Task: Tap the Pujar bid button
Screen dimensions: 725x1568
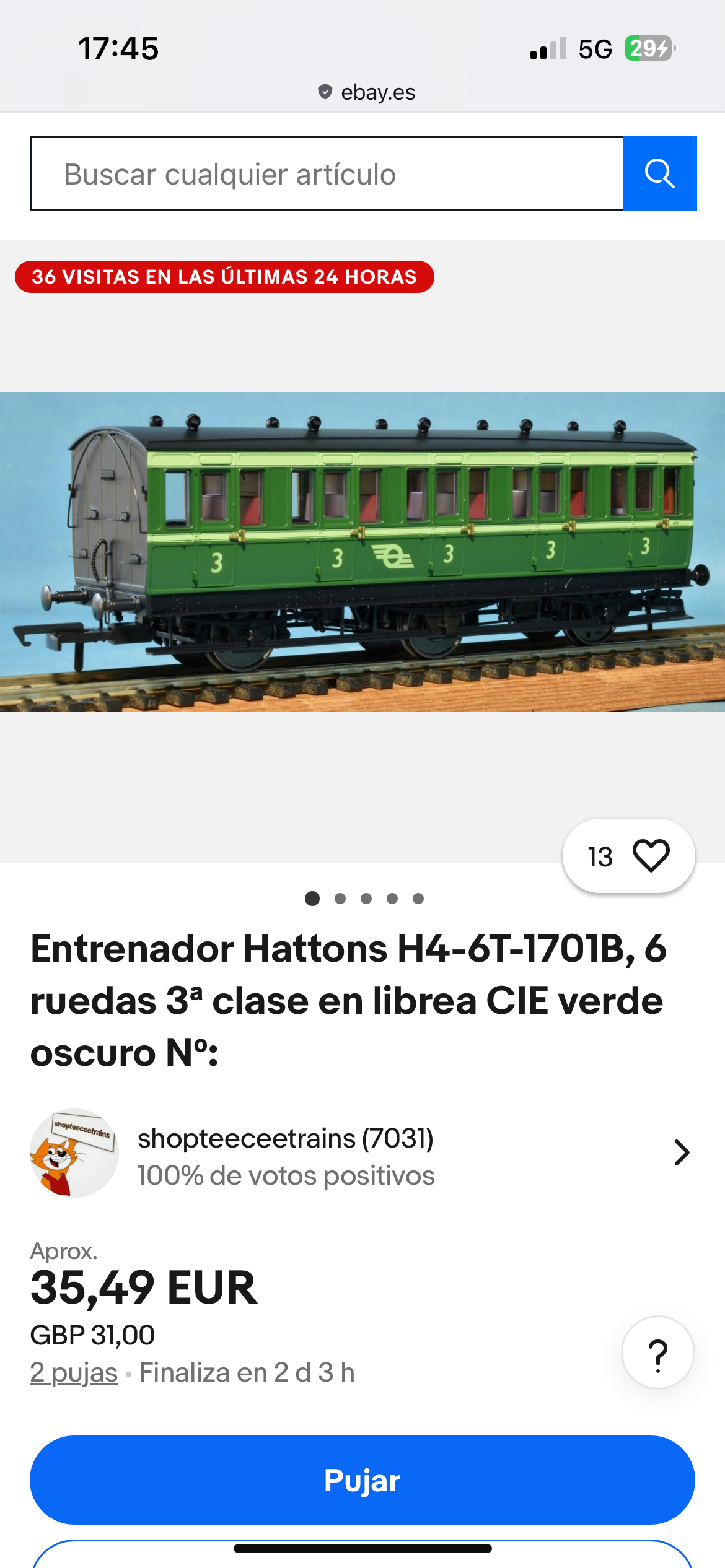Action: point(362,1480)
